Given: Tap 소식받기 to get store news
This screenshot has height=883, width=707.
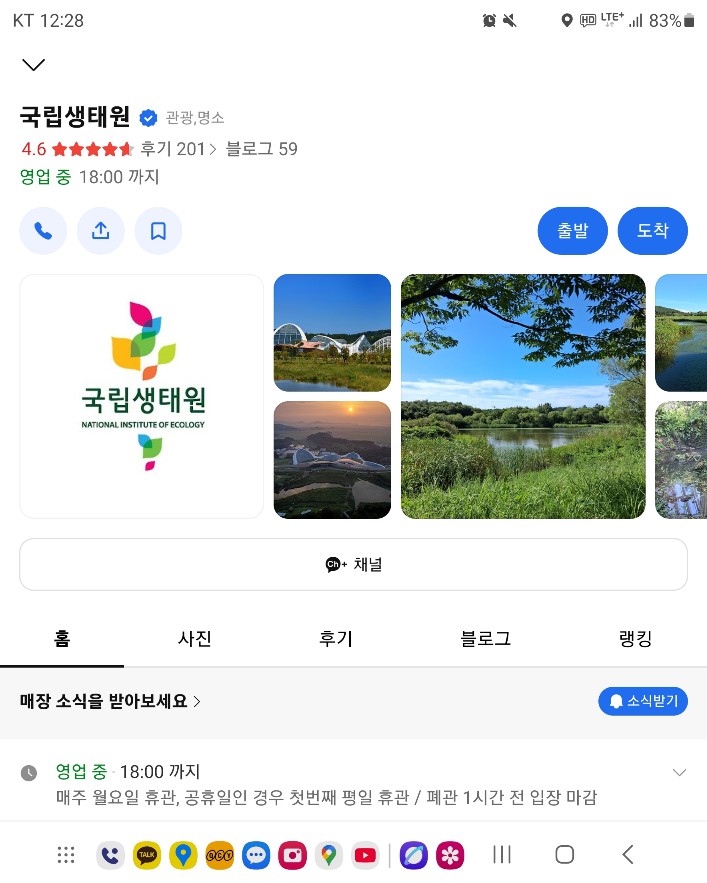Looking at the screenshot, I should tap(643, 701).
